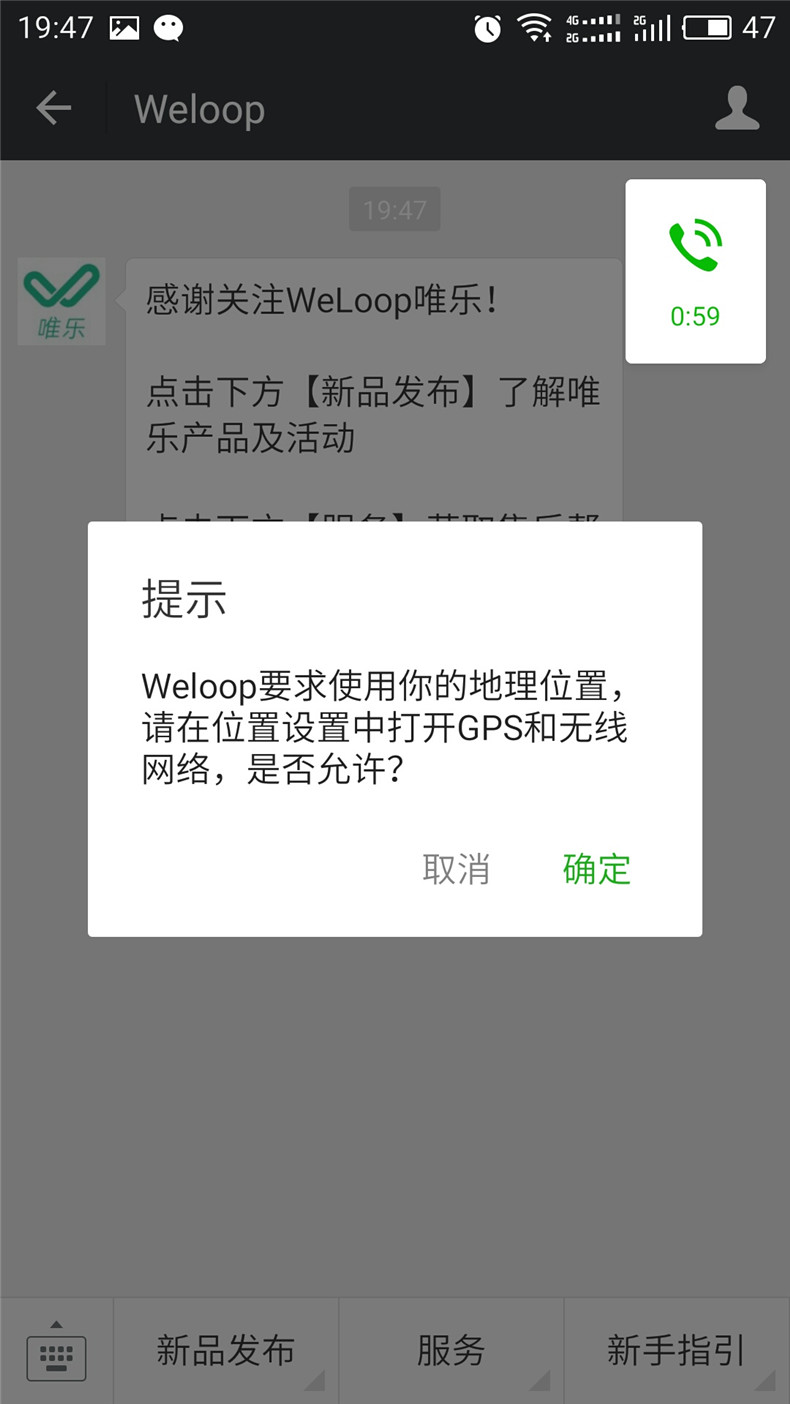
Task: Open the 新手指引 menu
Action: click(x=676, y=1351)
